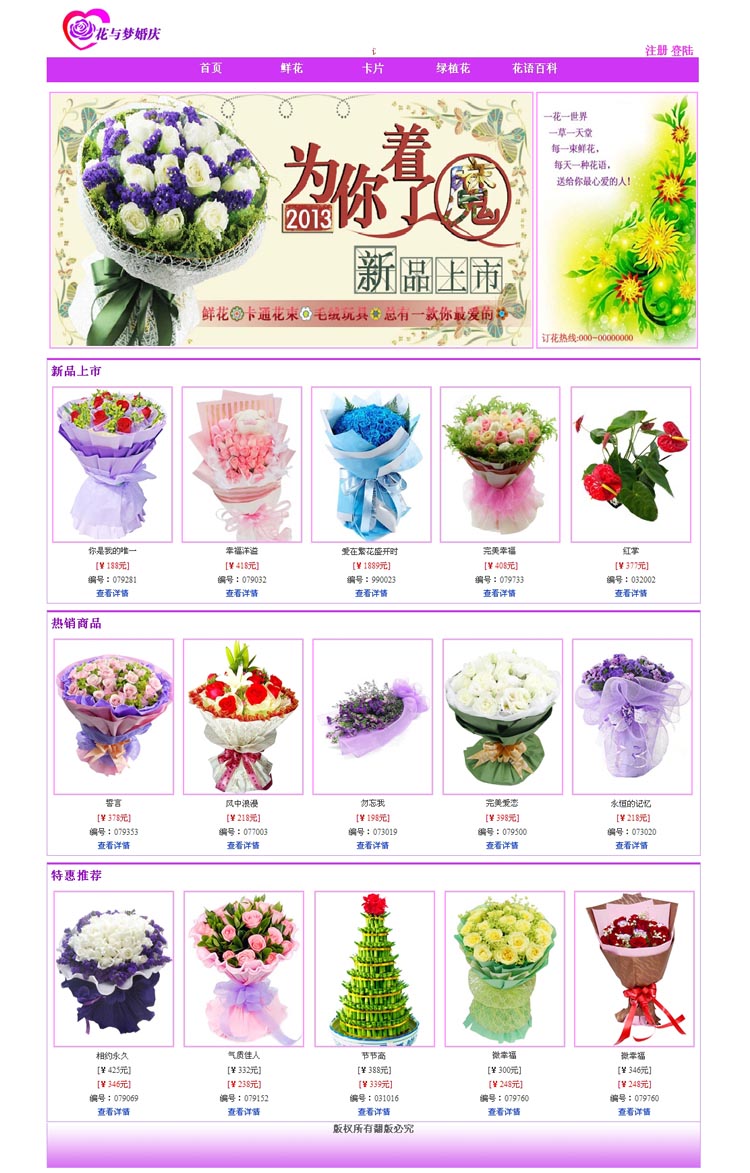Open the 花语百科 page
Screen dimensions: 750x1173
[534, 69]
